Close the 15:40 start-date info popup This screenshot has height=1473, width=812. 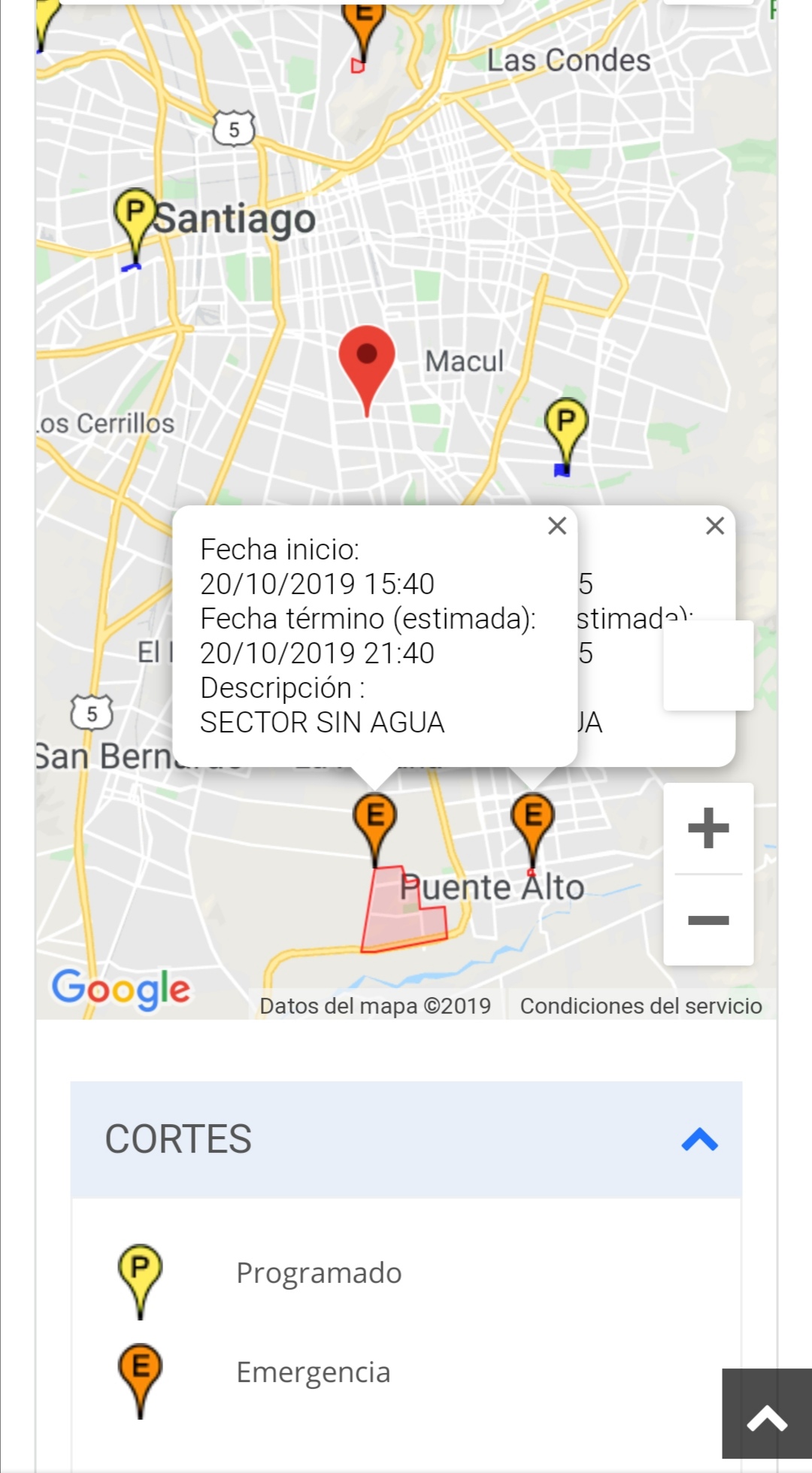[557, 526]
